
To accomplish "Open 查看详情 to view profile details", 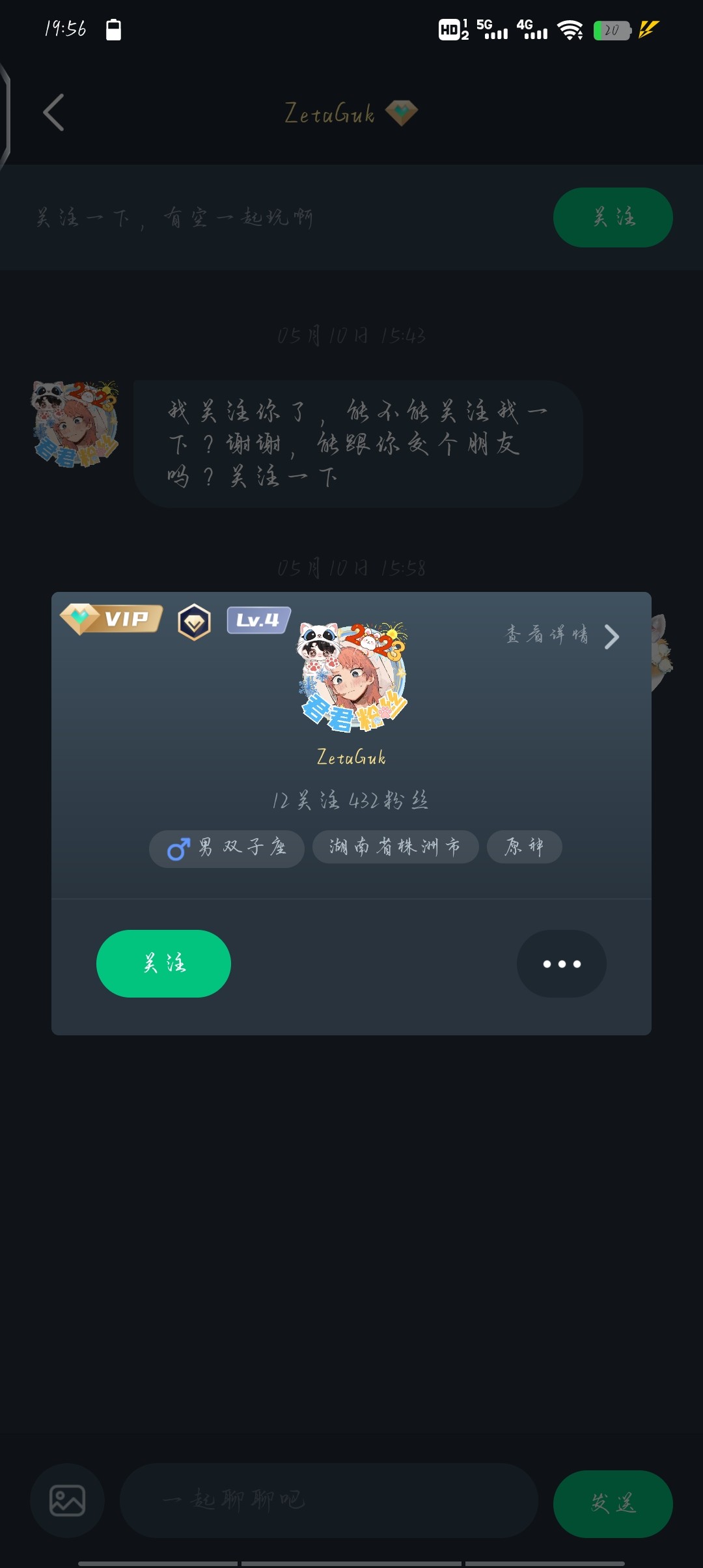I will 562,635.
